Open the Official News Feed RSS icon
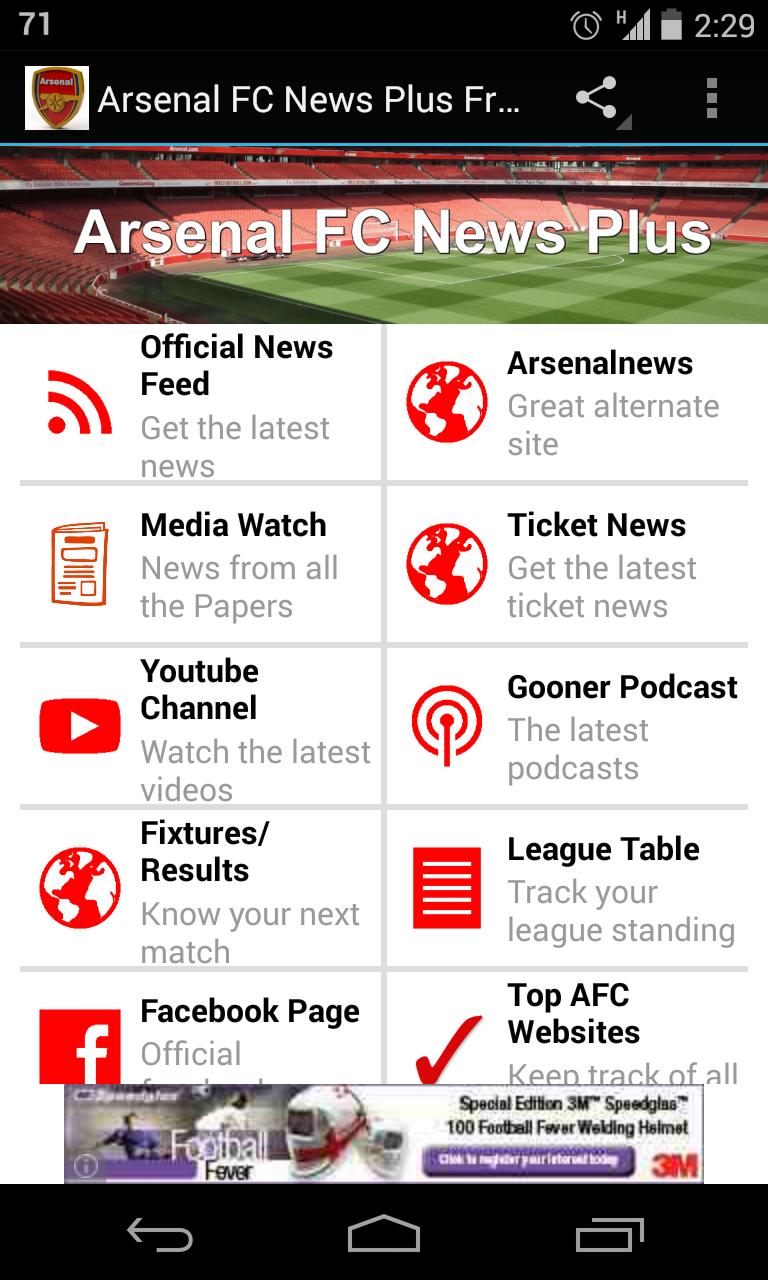Screen dimensions: 768x1280 coord(78,400)
